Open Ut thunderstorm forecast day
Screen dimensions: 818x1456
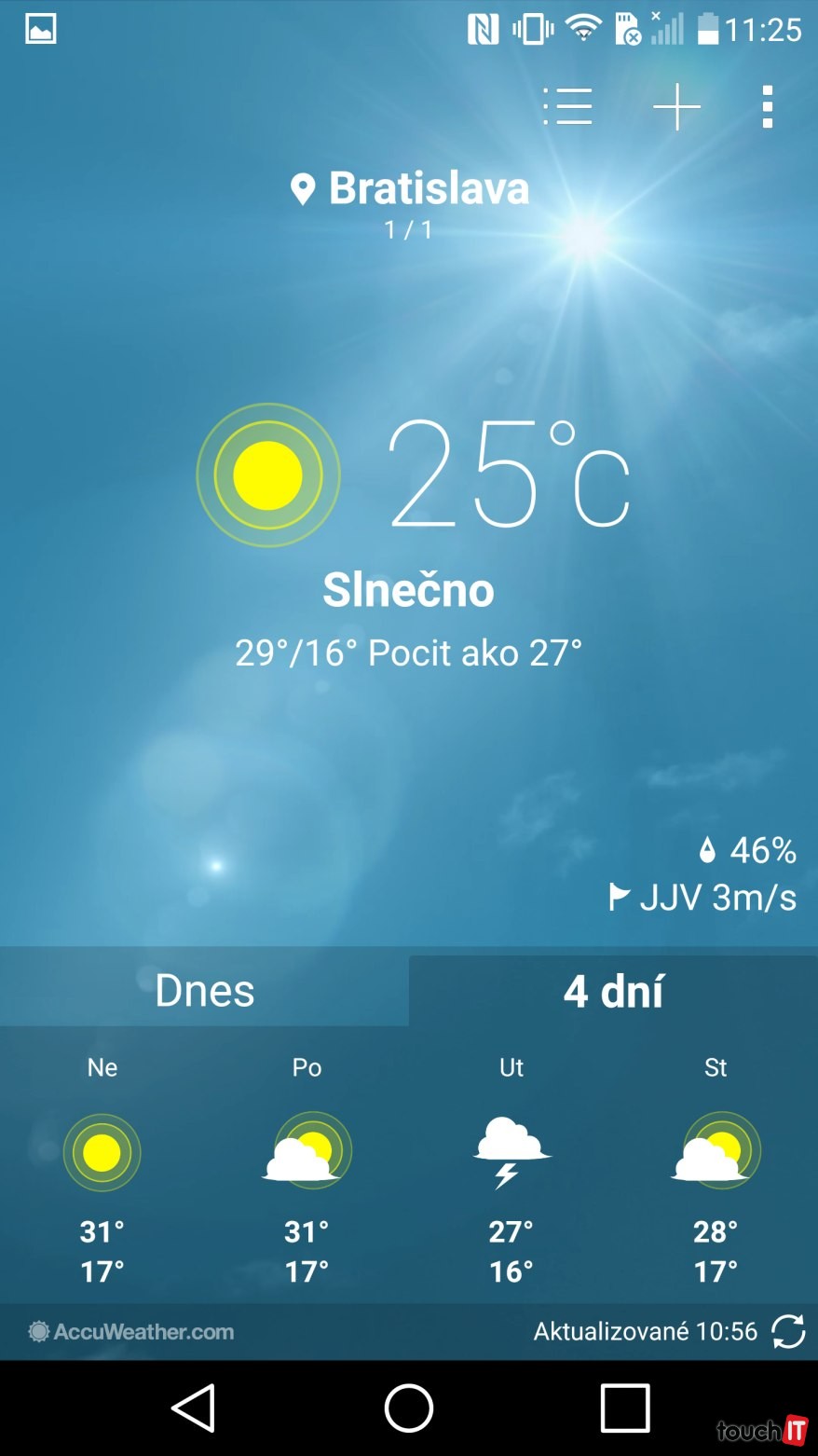511,1165
